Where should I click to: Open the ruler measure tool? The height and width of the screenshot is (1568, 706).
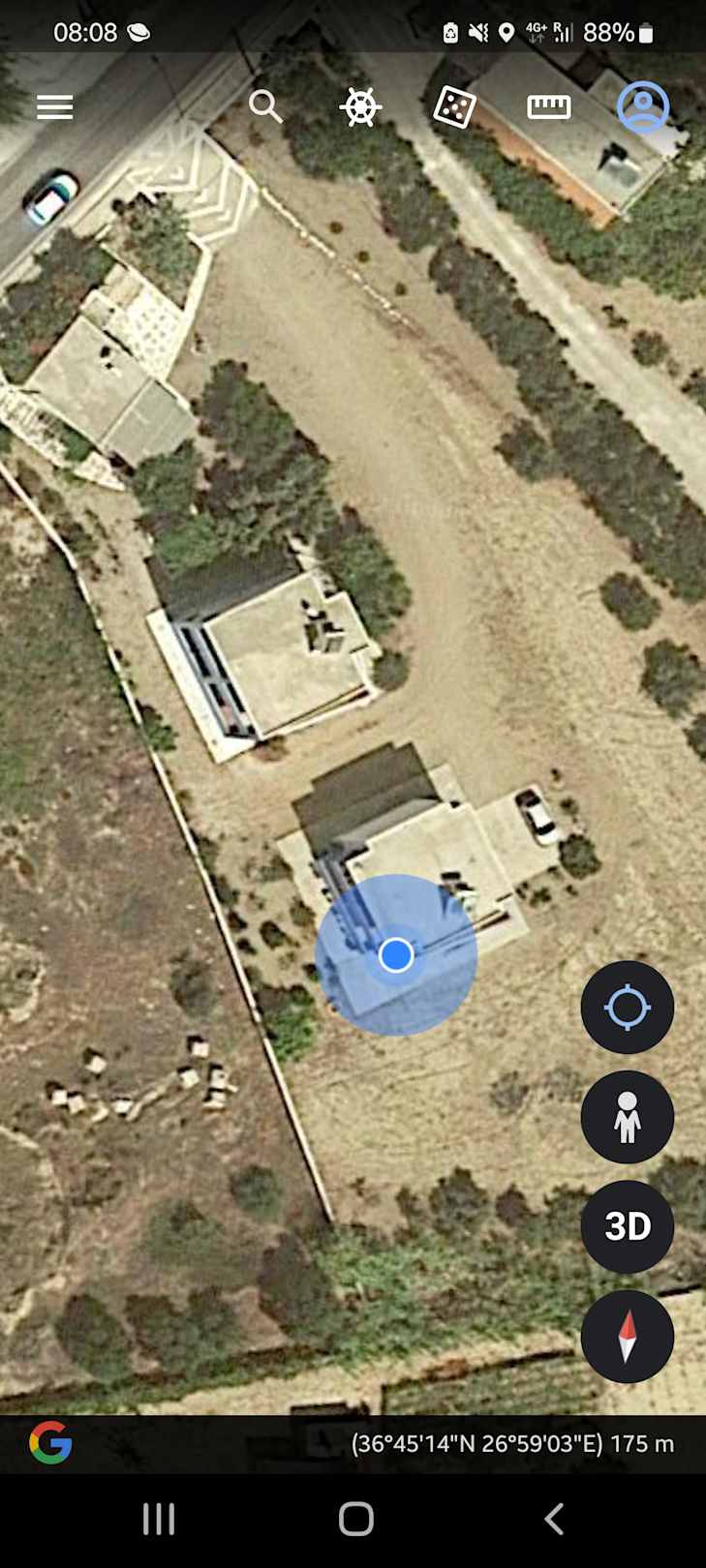pos(548,106)
